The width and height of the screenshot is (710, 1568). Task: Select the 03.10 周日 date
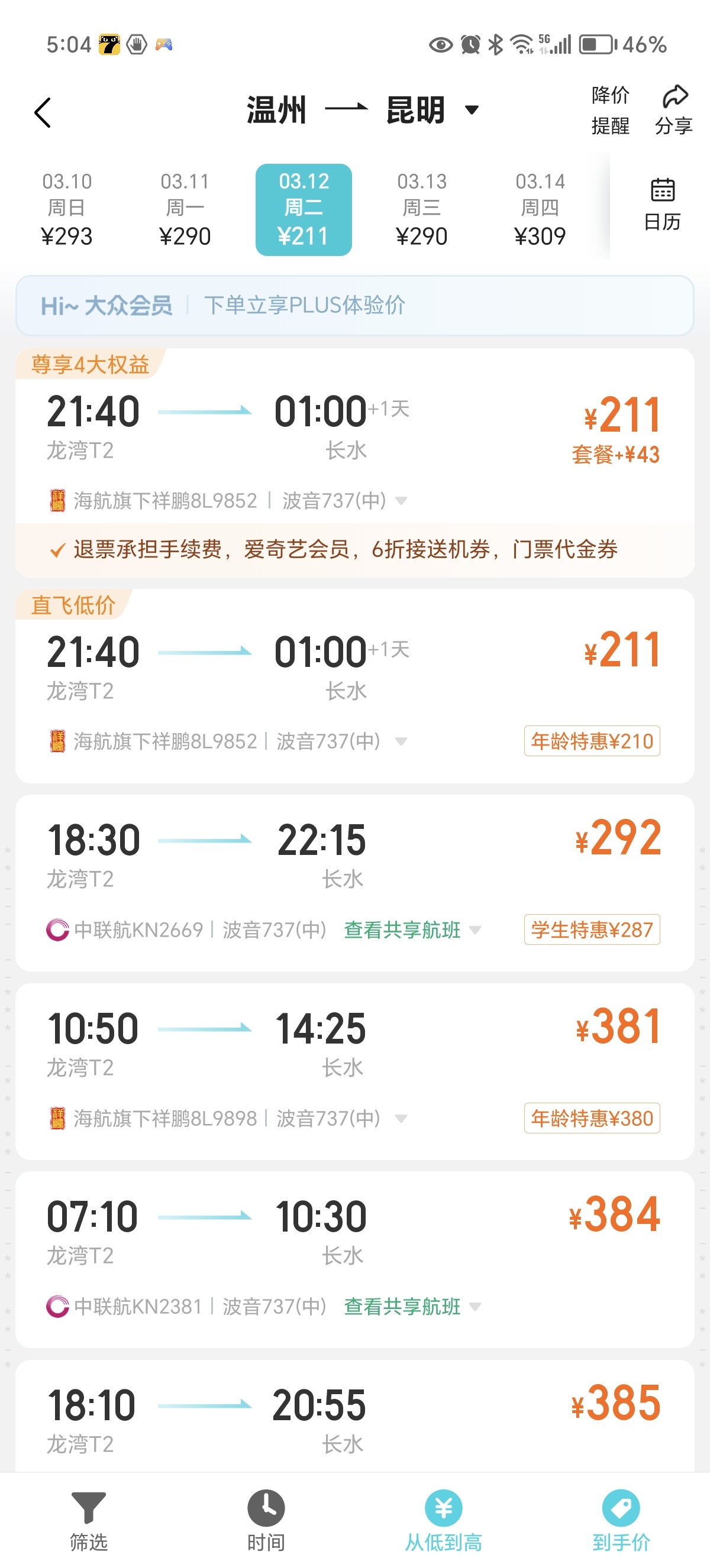[x=66, y=209]
